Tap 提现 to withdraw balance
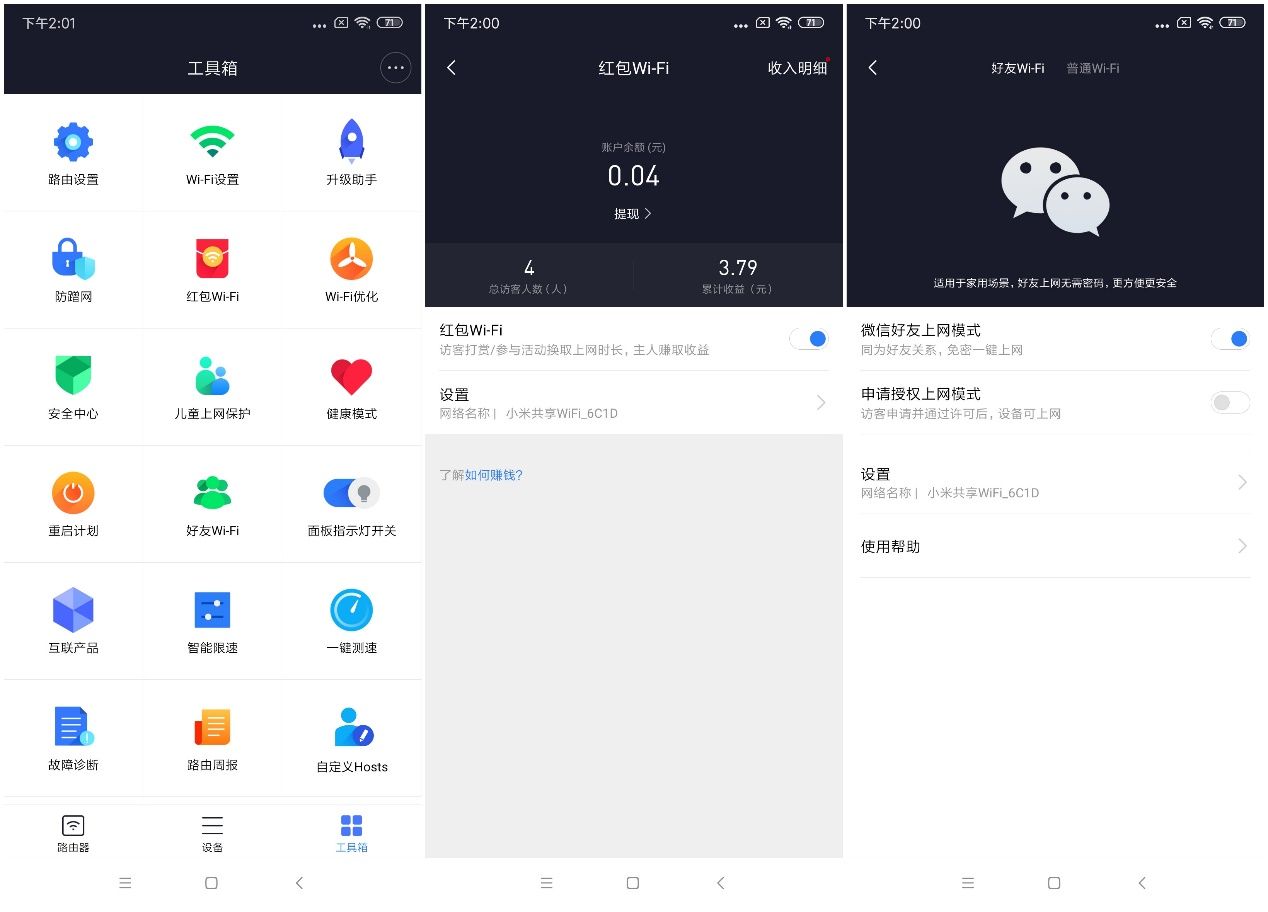This screenshot has height=912, width=1268. click(x=632, y=214)
